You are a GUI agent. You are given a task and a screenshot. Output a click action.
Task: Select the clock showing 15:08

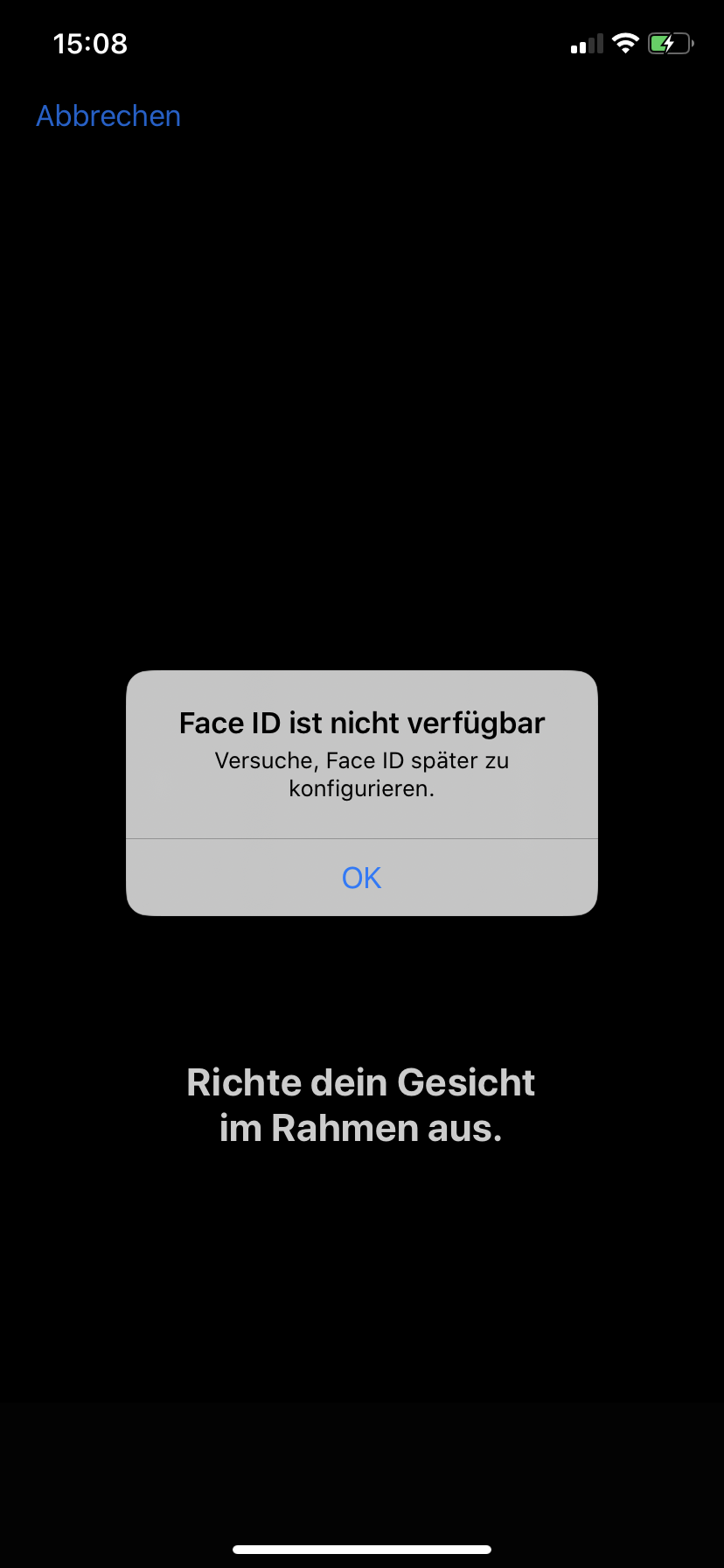90,43
